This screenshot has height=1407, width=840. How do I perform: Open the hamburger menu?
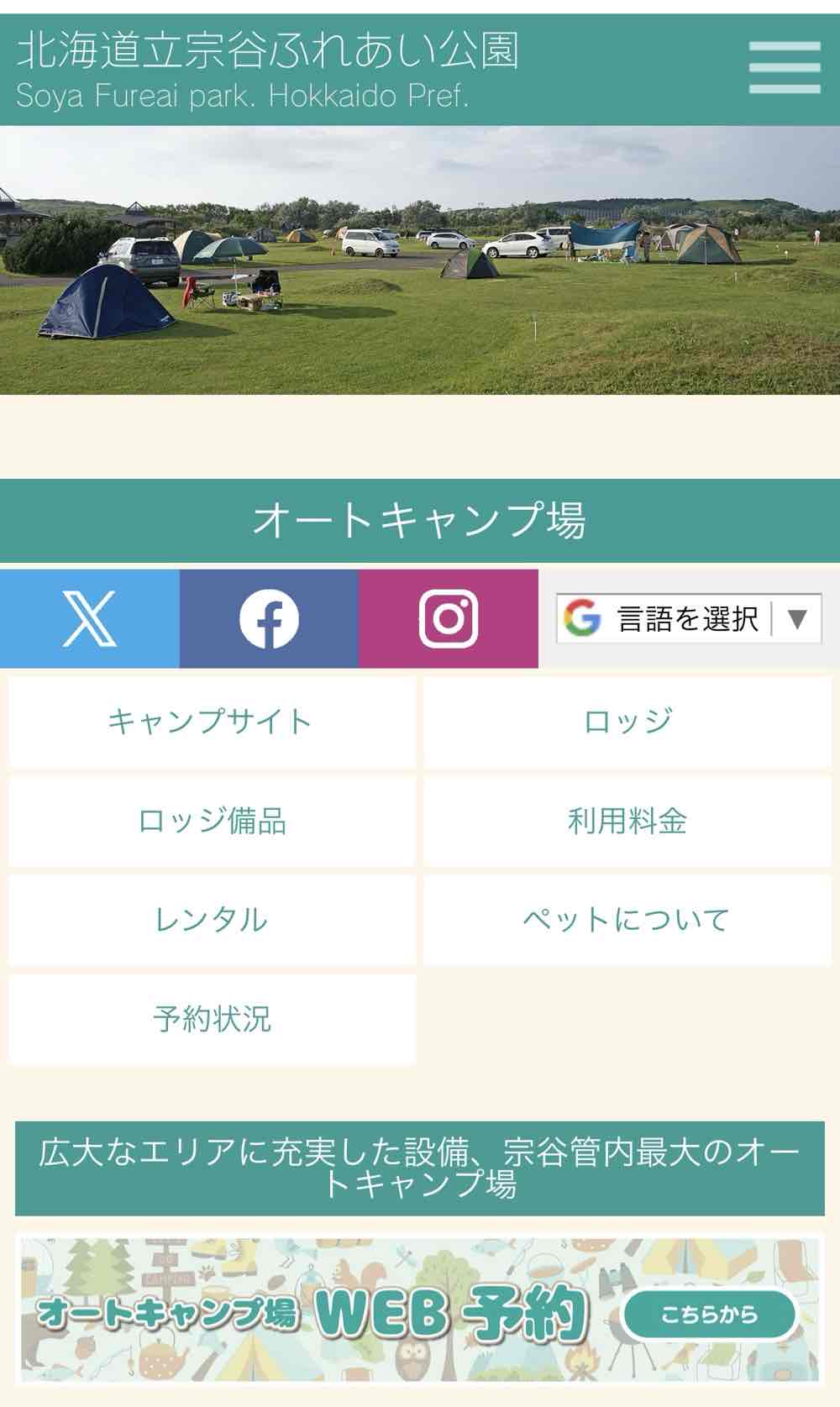785,67
